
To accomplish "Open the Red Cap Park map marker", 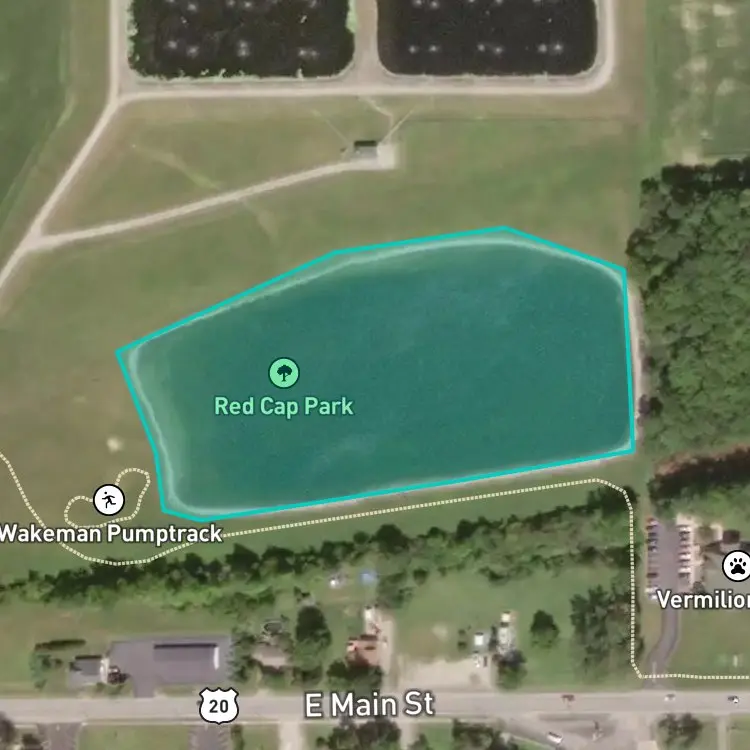I will point(285,374).
